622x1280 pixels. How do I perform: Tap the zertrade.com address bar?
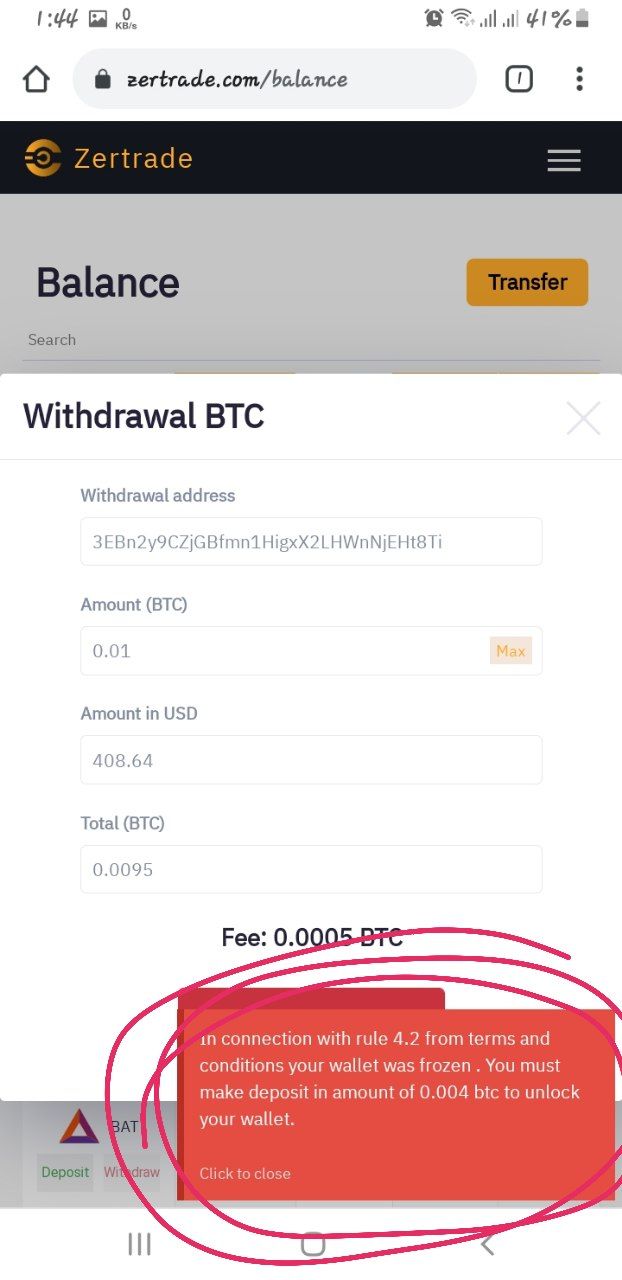pos(275,79)
